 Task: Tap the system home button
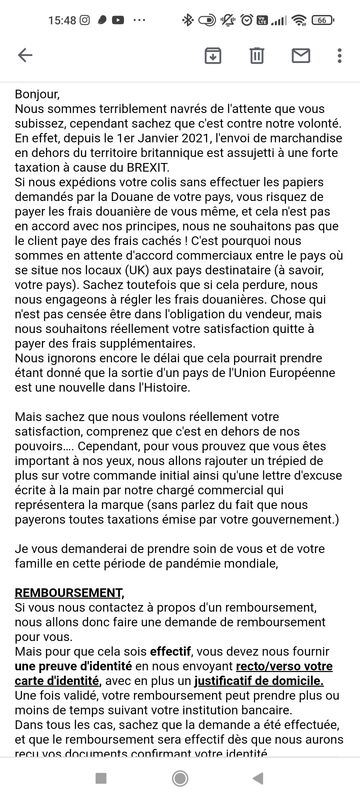click(x=180, y=778)
